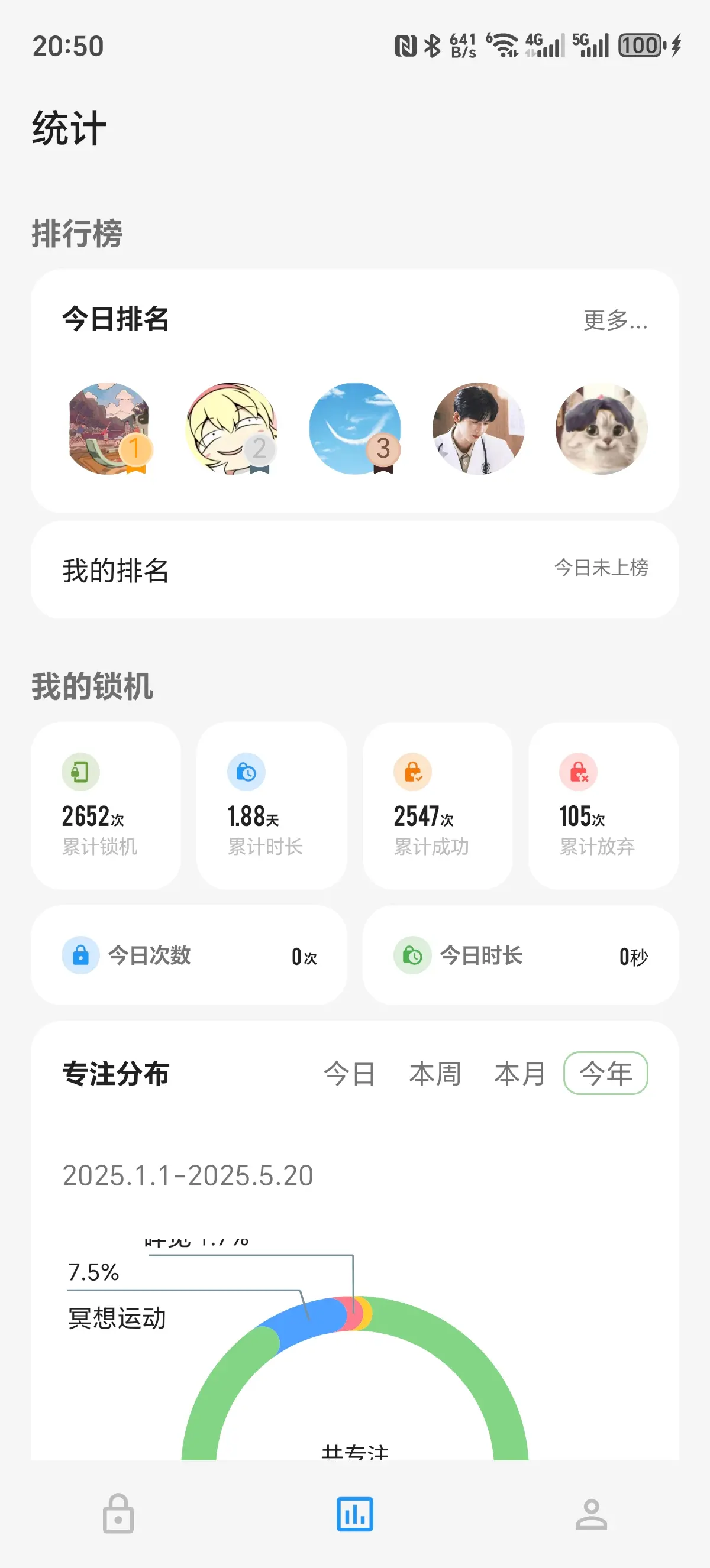Screen dimensions: 710x1568
Task: View the second-place user's avatar
Action: click(x=231, y=429)
